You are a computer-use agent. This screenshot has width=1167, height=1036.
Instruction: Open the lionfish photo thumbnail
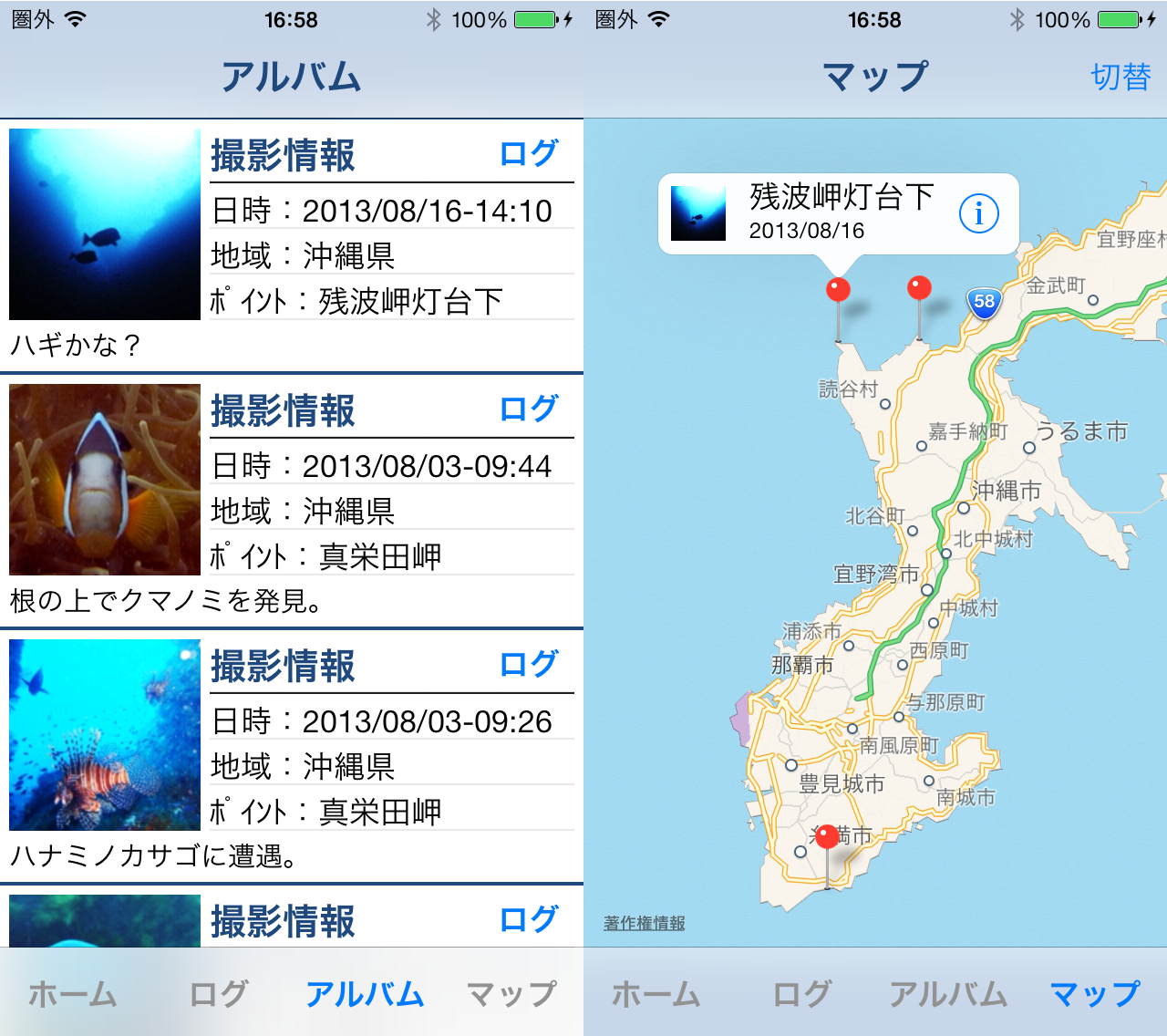pyautogui.click(x=105, y=735)
